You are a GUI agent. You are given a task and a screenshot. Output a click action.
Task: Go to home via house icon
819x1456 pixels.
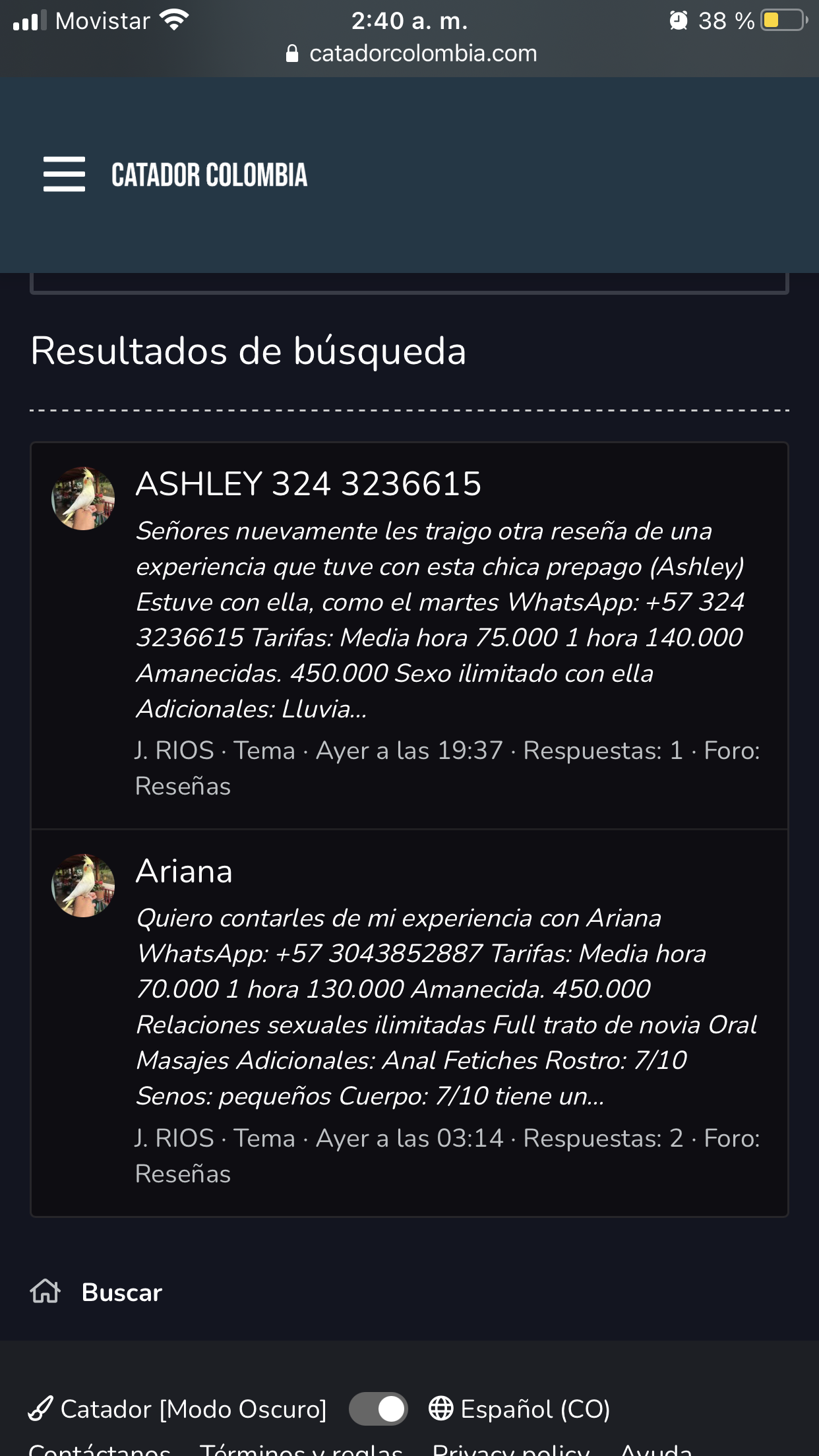click(x=45, y=1292)
